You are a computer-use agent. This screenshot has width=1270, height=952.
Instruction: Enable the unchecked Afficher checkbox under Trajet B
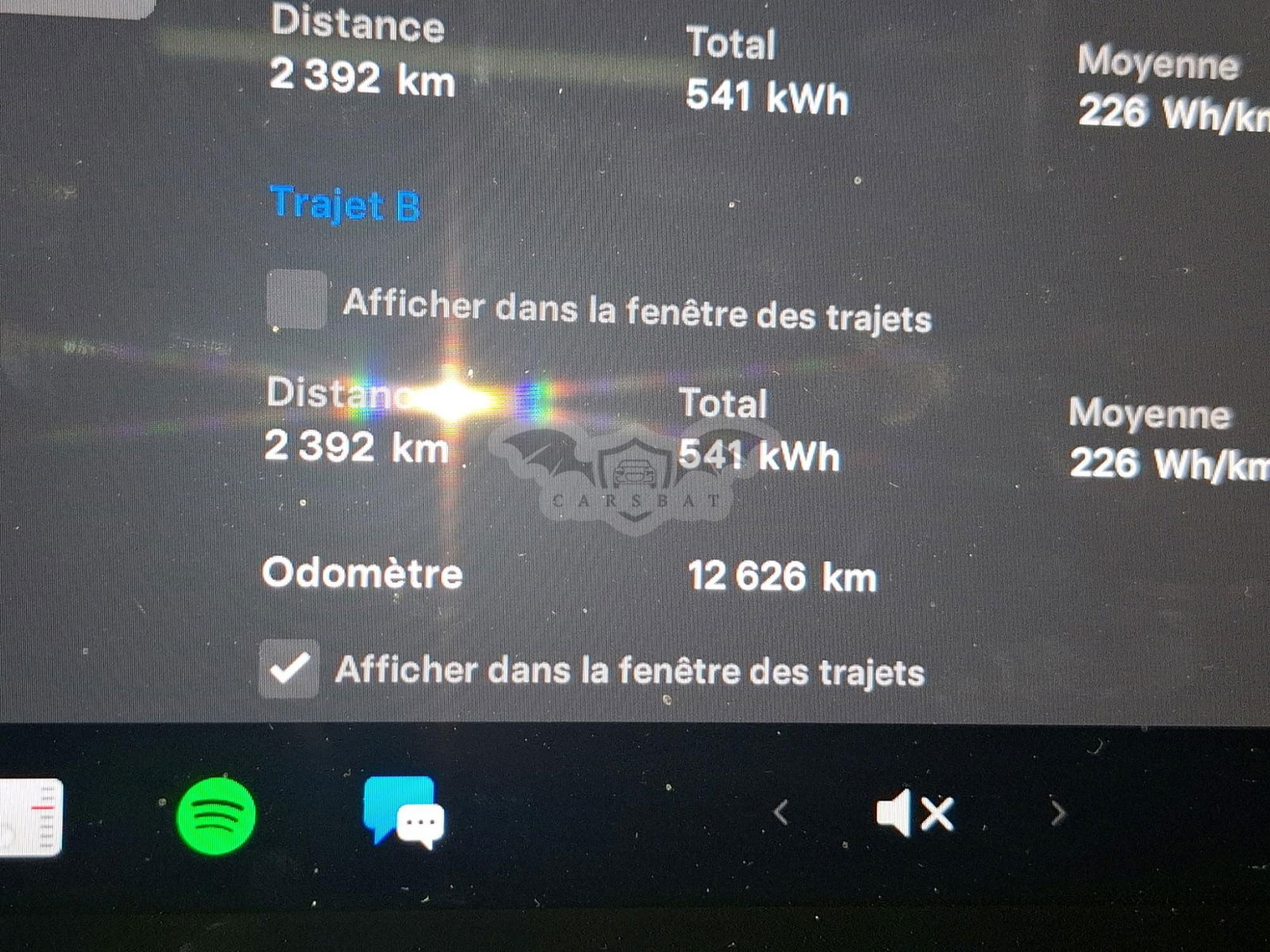(296, 300)
